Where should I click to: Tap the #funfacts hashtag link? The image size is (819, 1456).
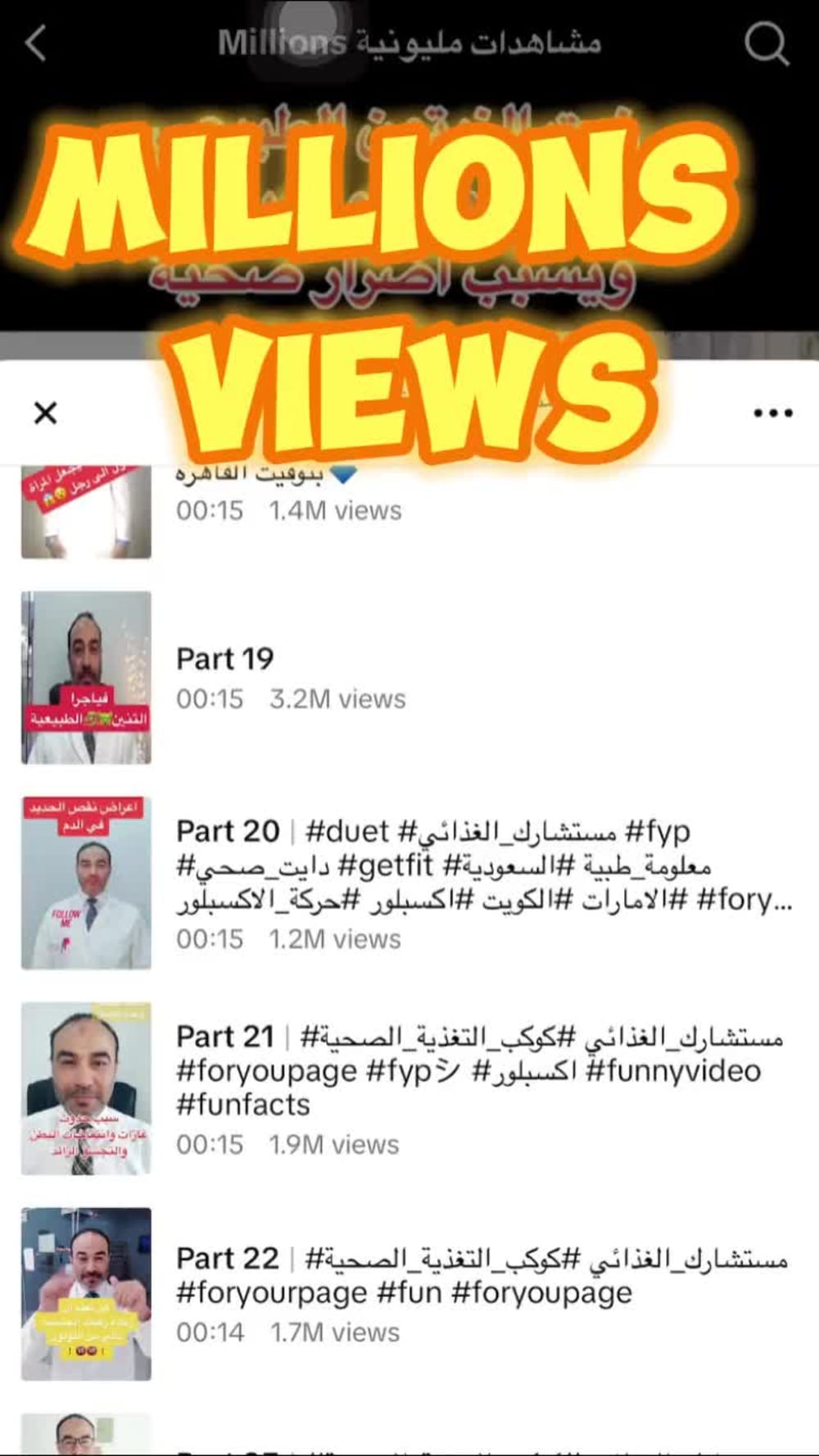[242, 1105]
